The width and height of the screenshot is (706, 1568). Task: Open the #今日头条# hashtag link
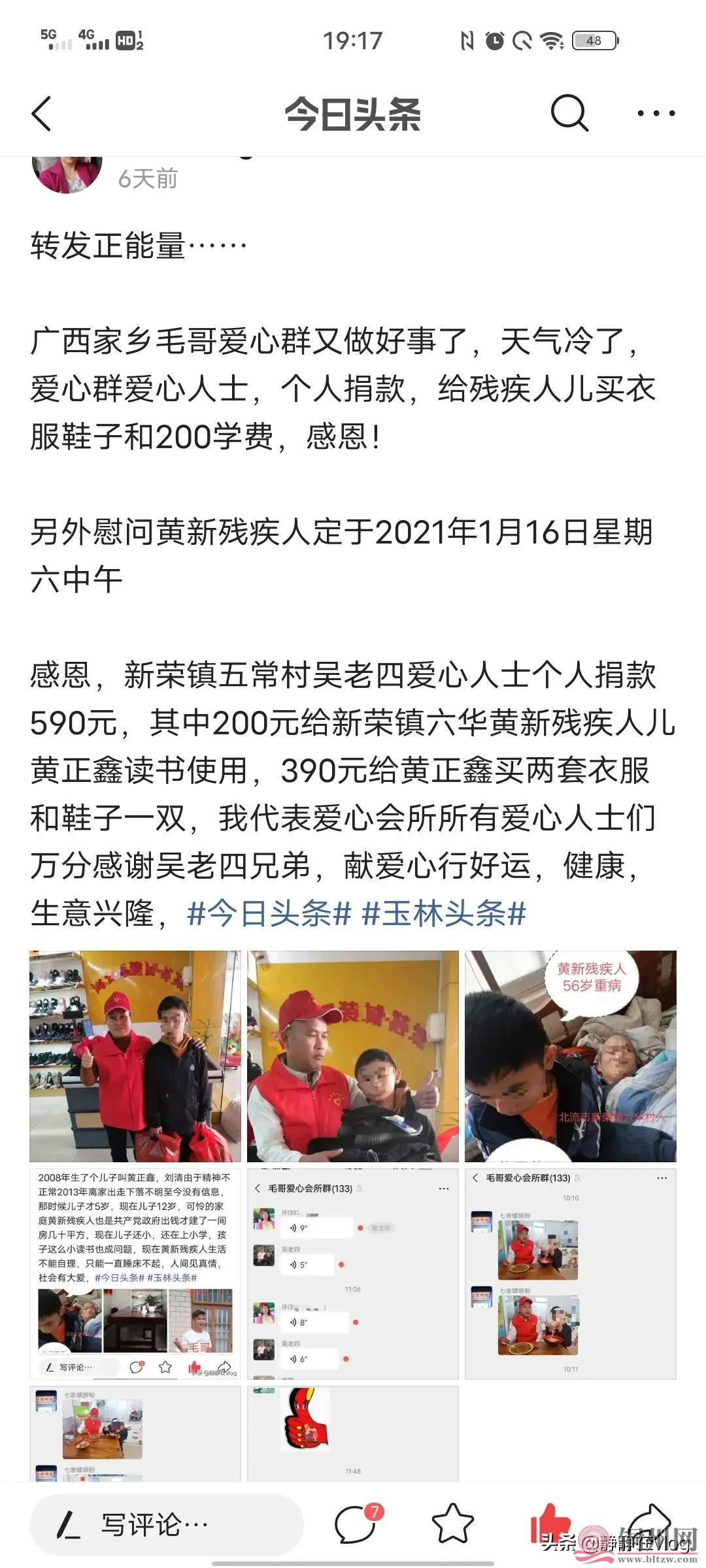[269, 913]
